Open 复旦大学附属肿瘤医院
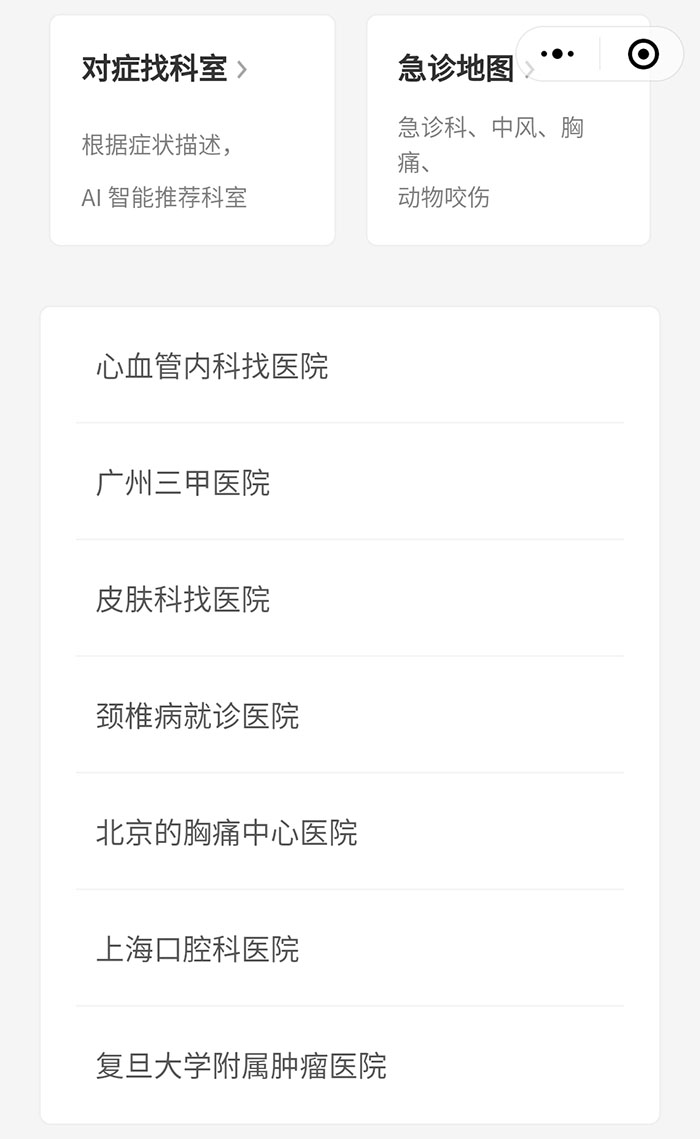Image resolution: width=700 pixels, height=1139 pixels. click(x=350, y=1065)
